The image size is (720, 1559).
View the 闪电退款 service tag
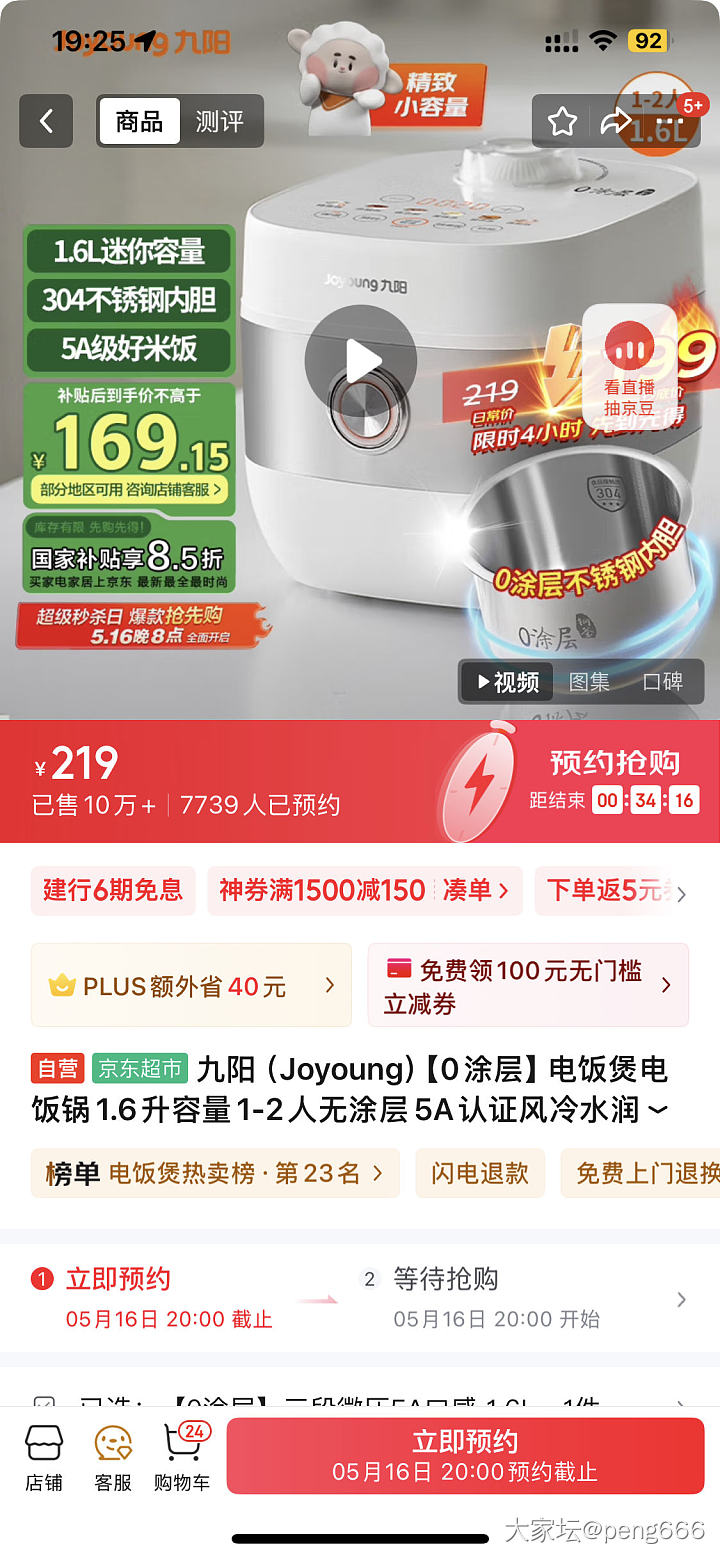[480, 1173]
